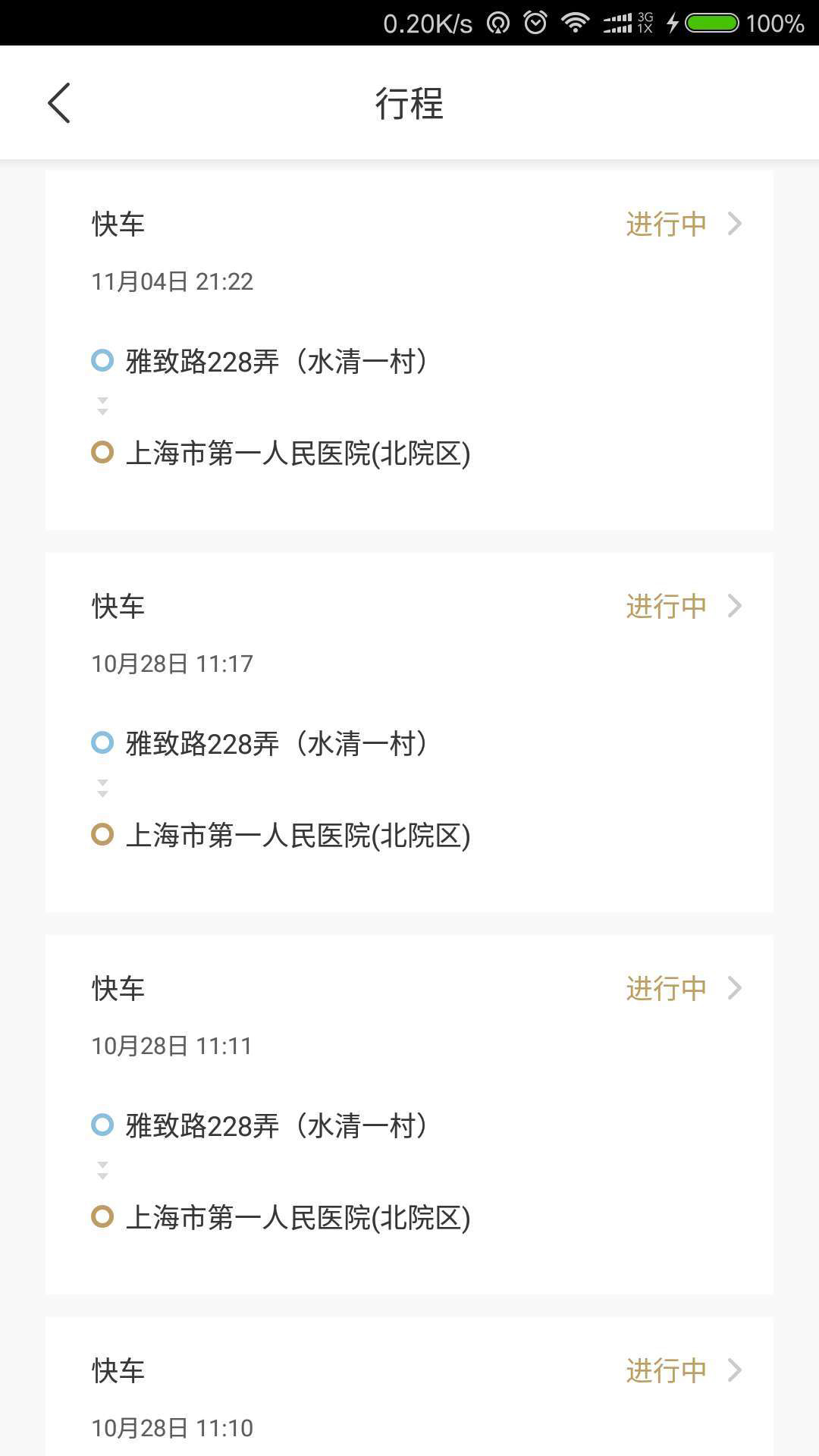
Task: Click the 行程 page title
Action: 409,105
